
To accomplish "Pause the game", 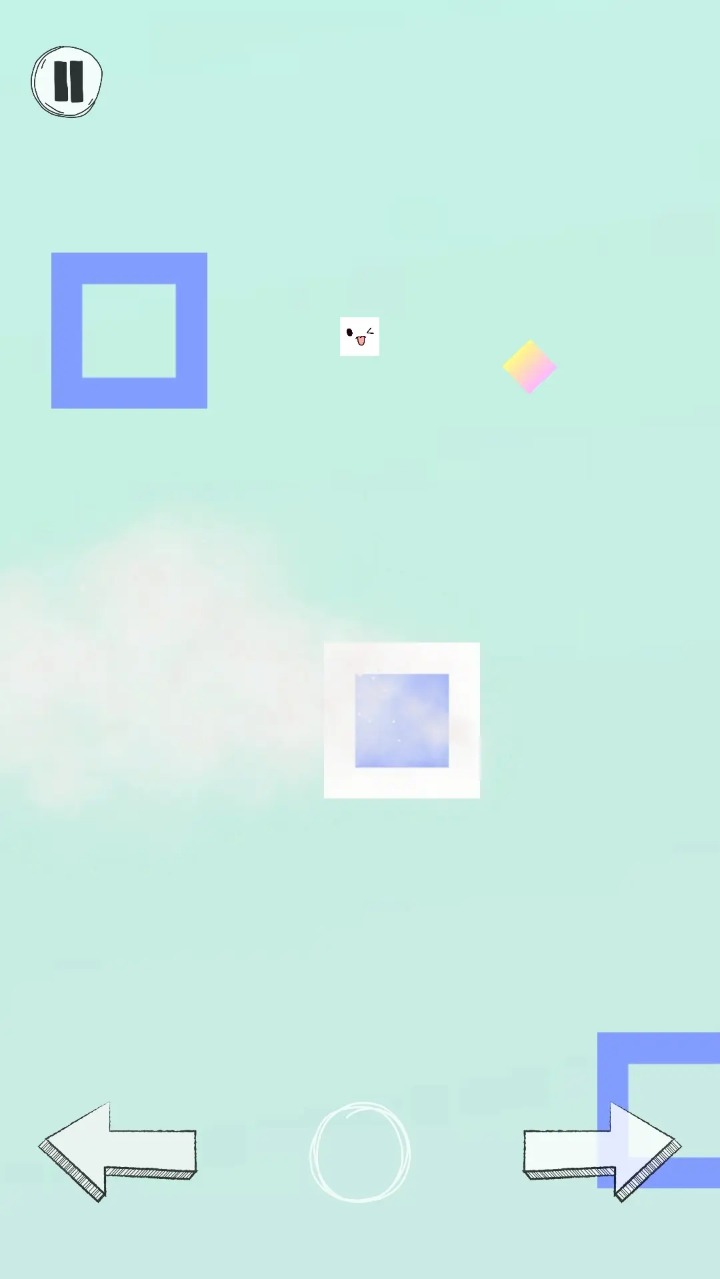I will 67,81.
